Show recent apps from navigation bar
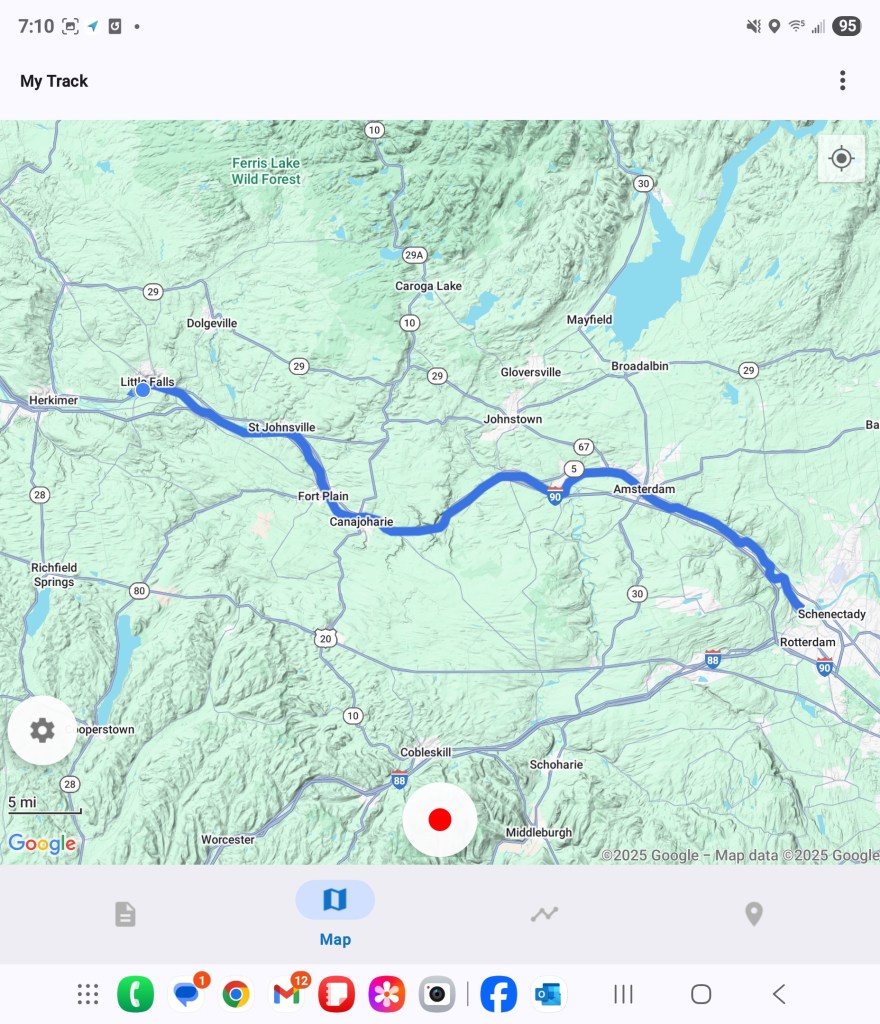Screen dimensions: 880x1024 coord(623,994)
